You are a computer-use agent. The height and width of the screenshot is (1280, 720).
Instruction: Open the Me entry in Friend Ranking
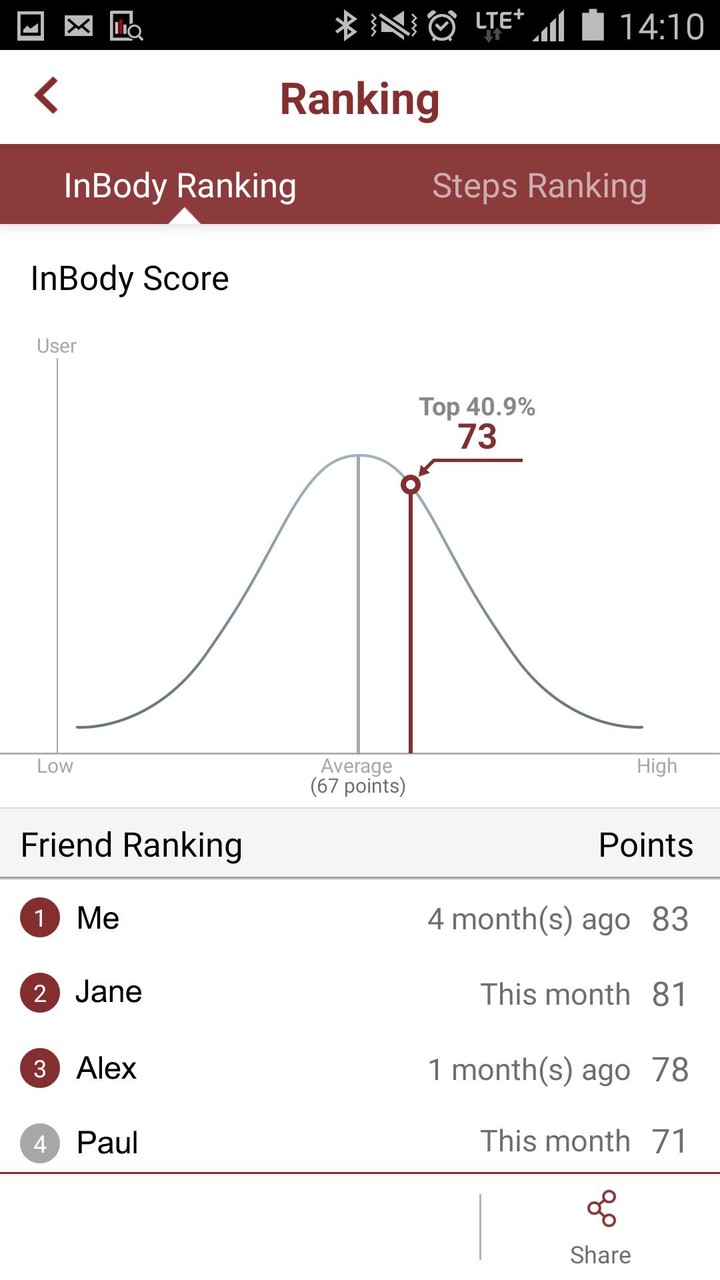[x=360, y=919]
